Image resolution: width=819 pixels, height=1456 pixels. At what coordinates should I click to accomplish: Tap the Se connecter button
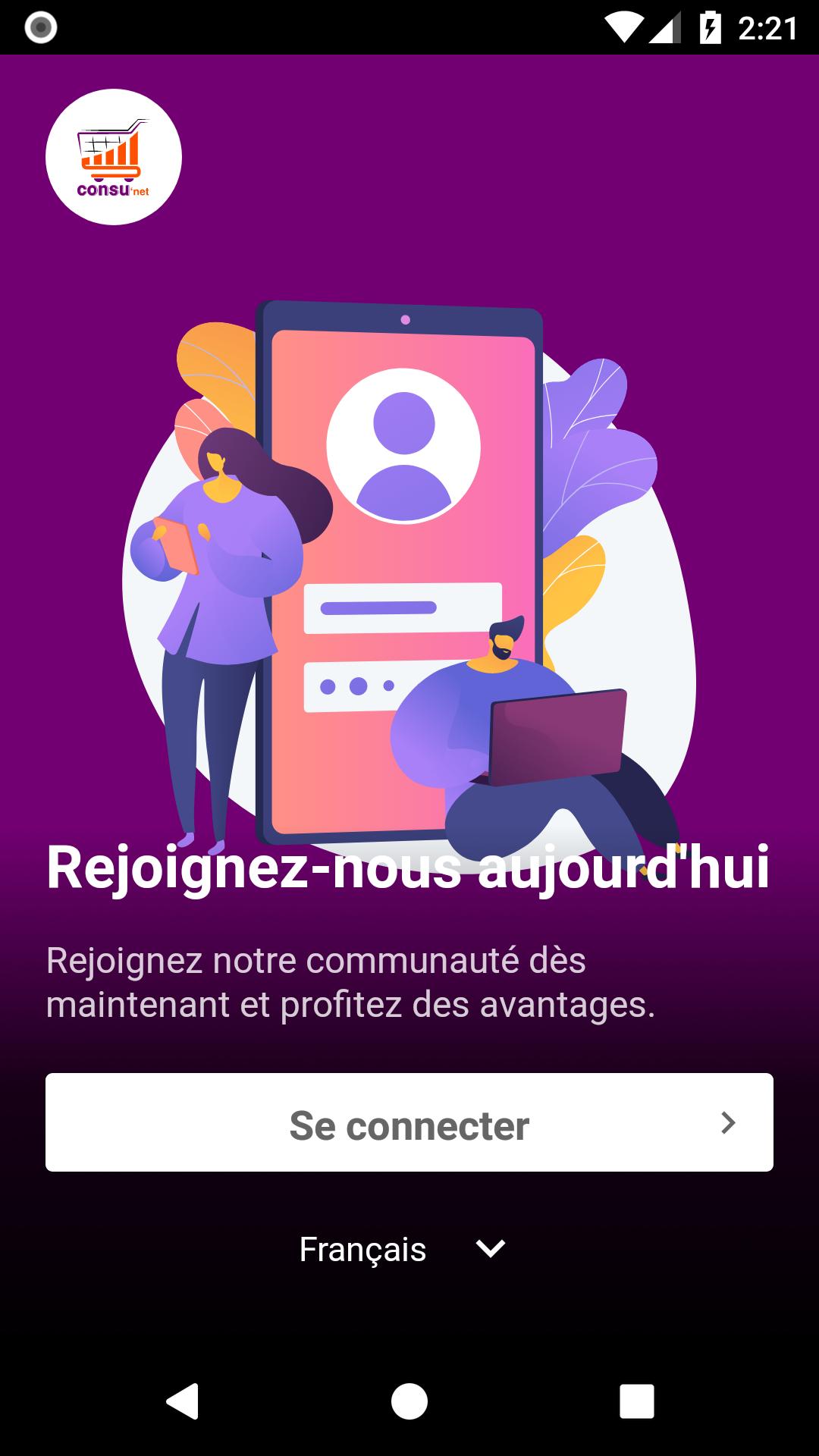click(409, 1122)
